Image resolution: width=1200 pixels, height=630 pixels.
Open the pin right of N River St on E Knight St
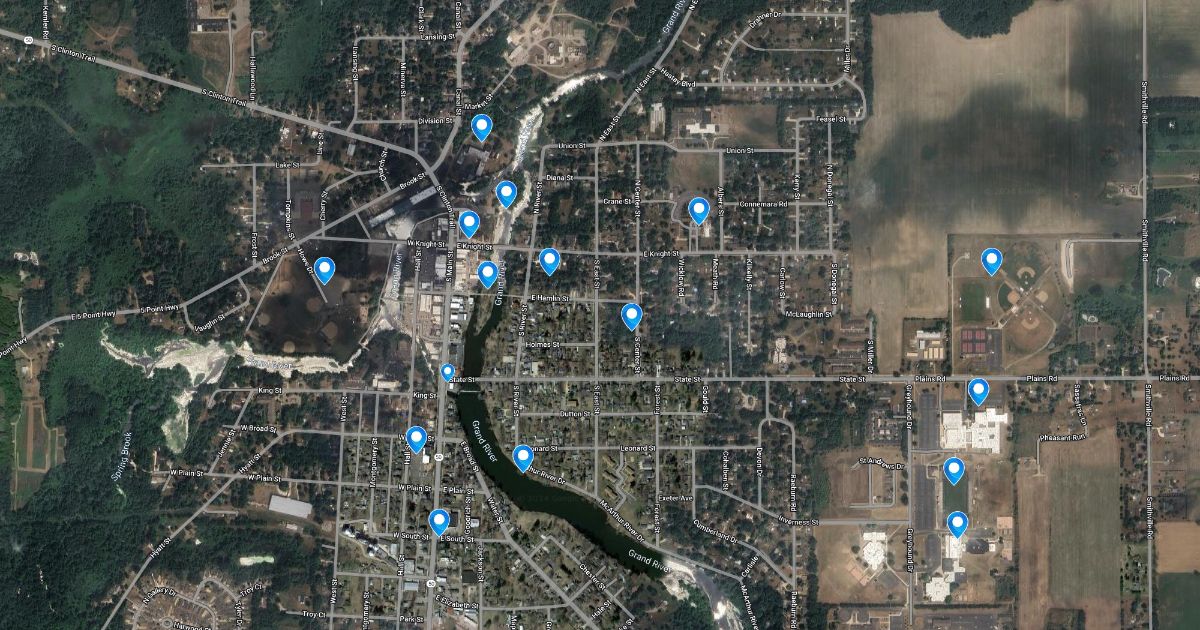tap(549, 261)
